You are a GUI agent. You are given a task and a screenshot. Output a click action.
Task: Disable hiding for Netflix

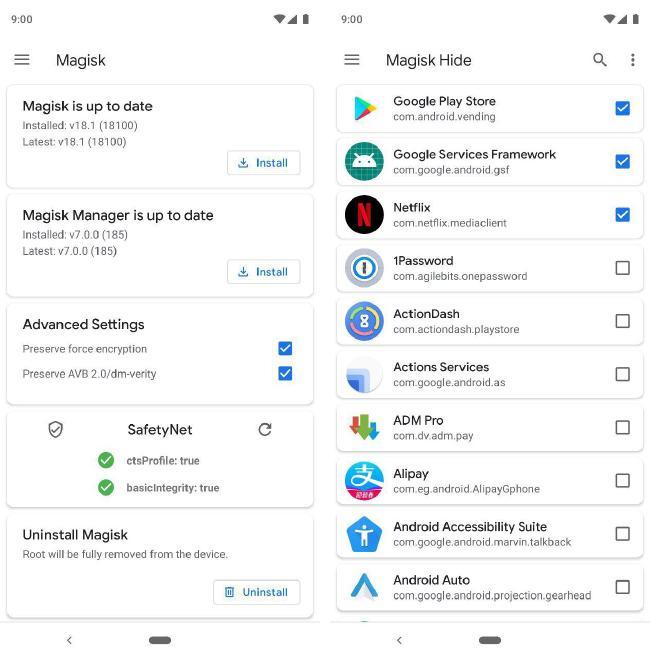[x=622, y=214]
